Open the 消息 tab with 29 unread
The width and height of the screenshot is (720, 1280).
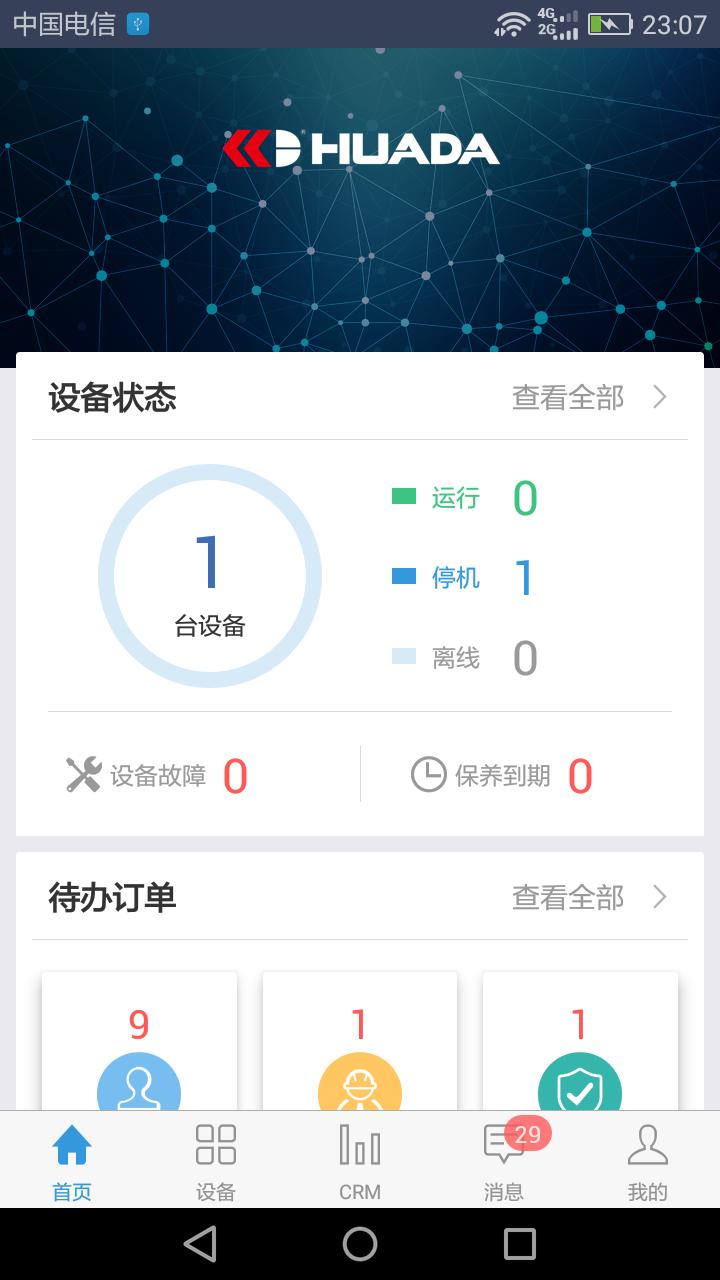[504, 1160]
